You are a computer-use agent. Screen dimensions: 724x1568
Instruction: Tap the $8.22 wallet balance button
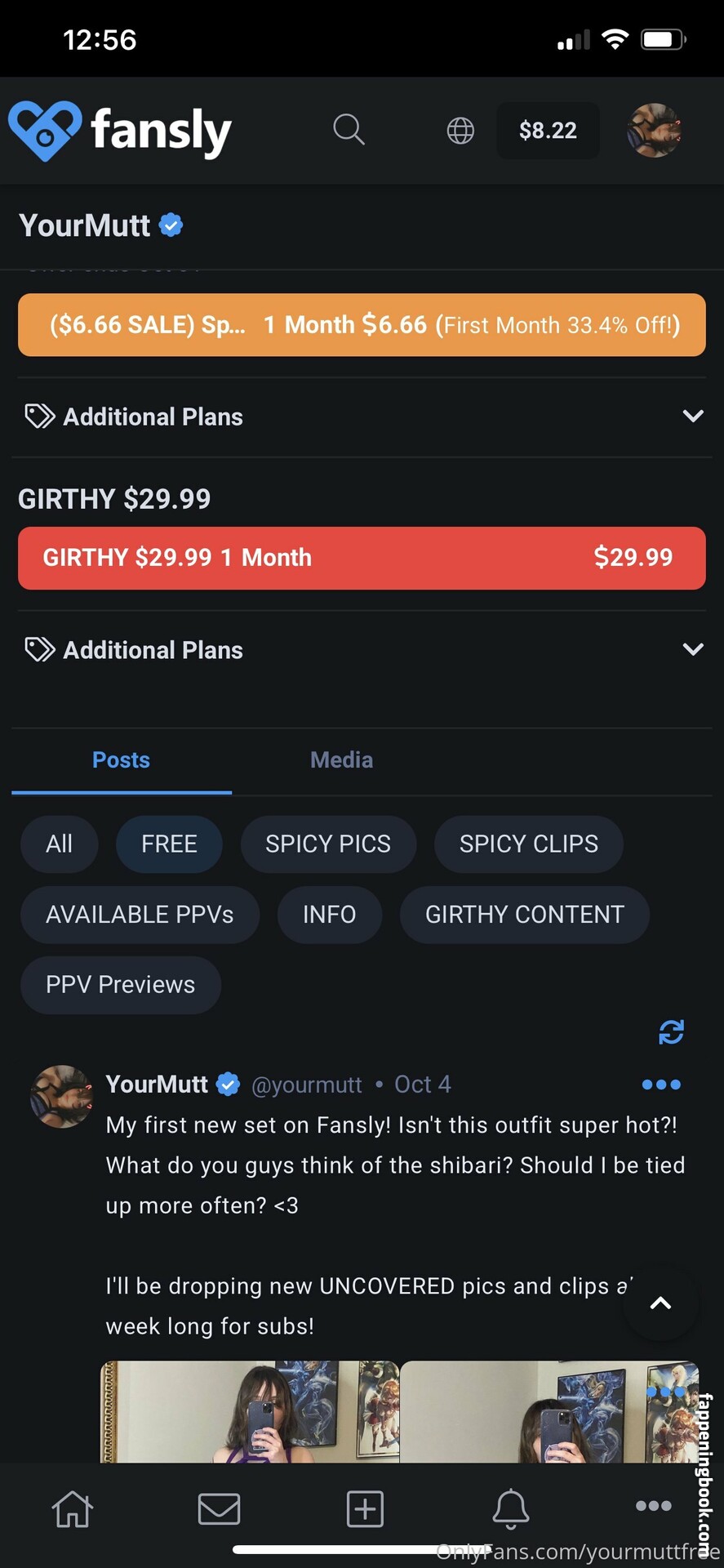pyautogui.click(x=548, y=131)
